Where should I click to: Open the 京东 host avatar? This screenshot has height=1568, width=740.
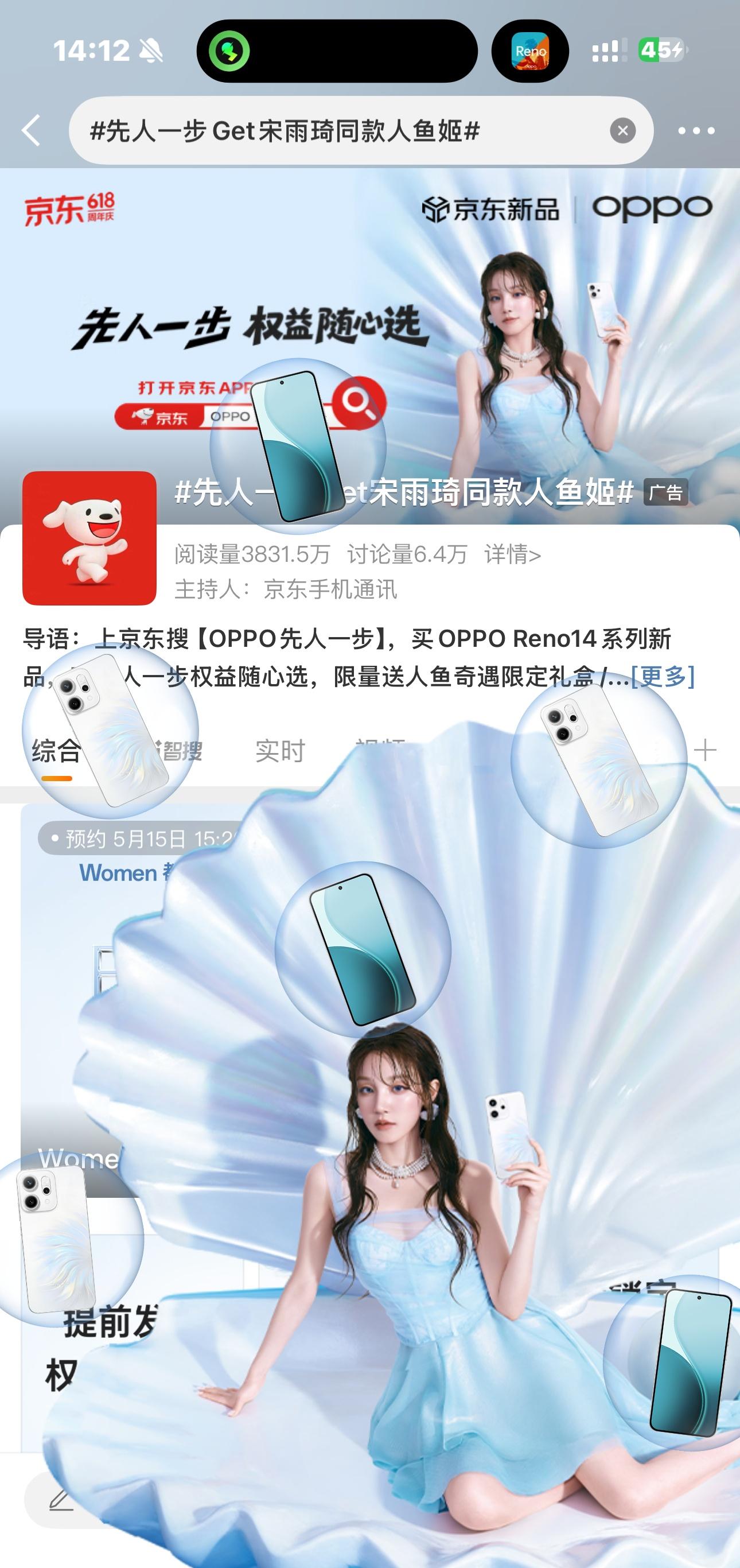[x=89, y=538]
